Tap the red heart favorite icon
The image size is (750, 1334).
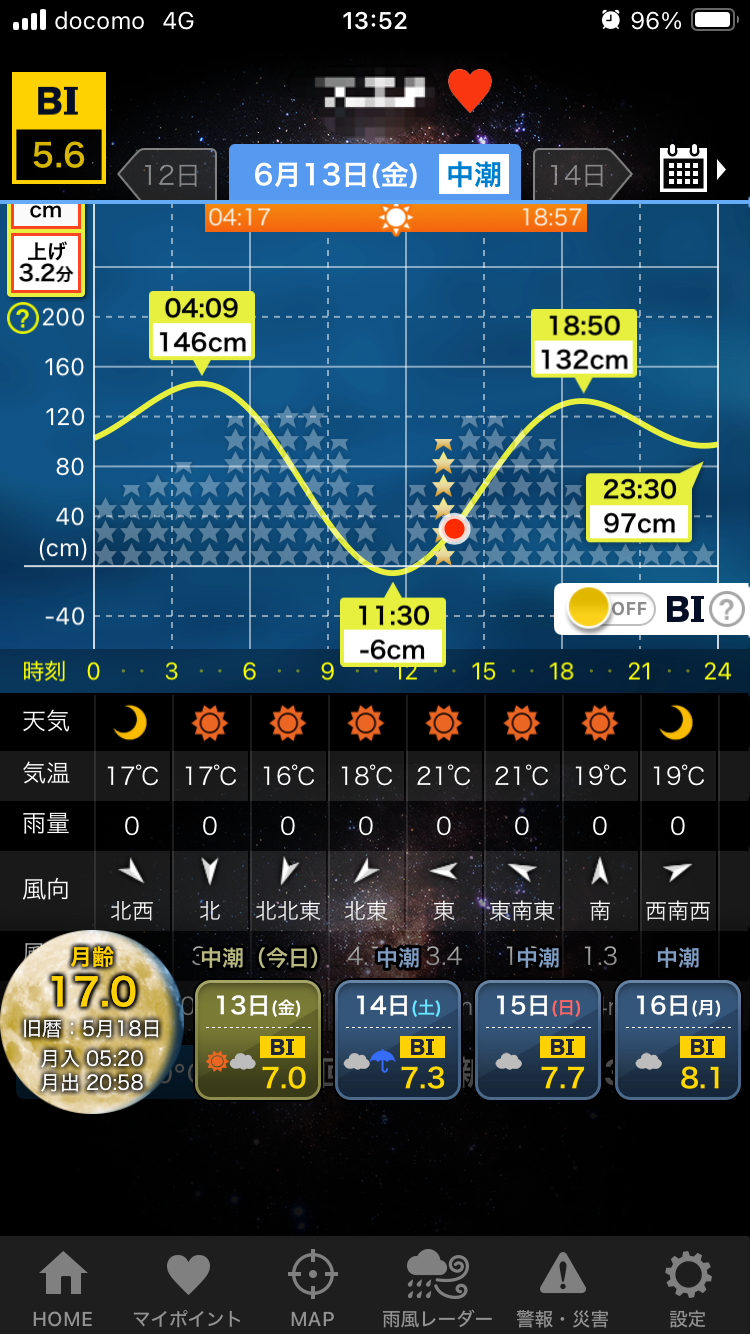(469, 91)
